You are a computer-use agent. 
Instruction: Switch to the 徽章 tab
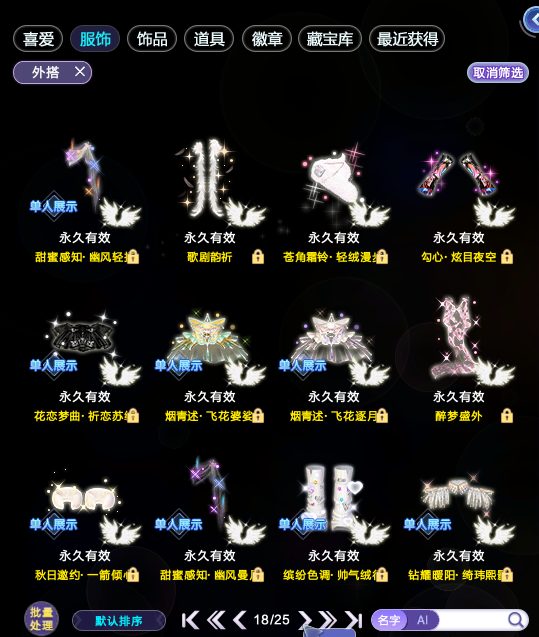coord(266,39)
